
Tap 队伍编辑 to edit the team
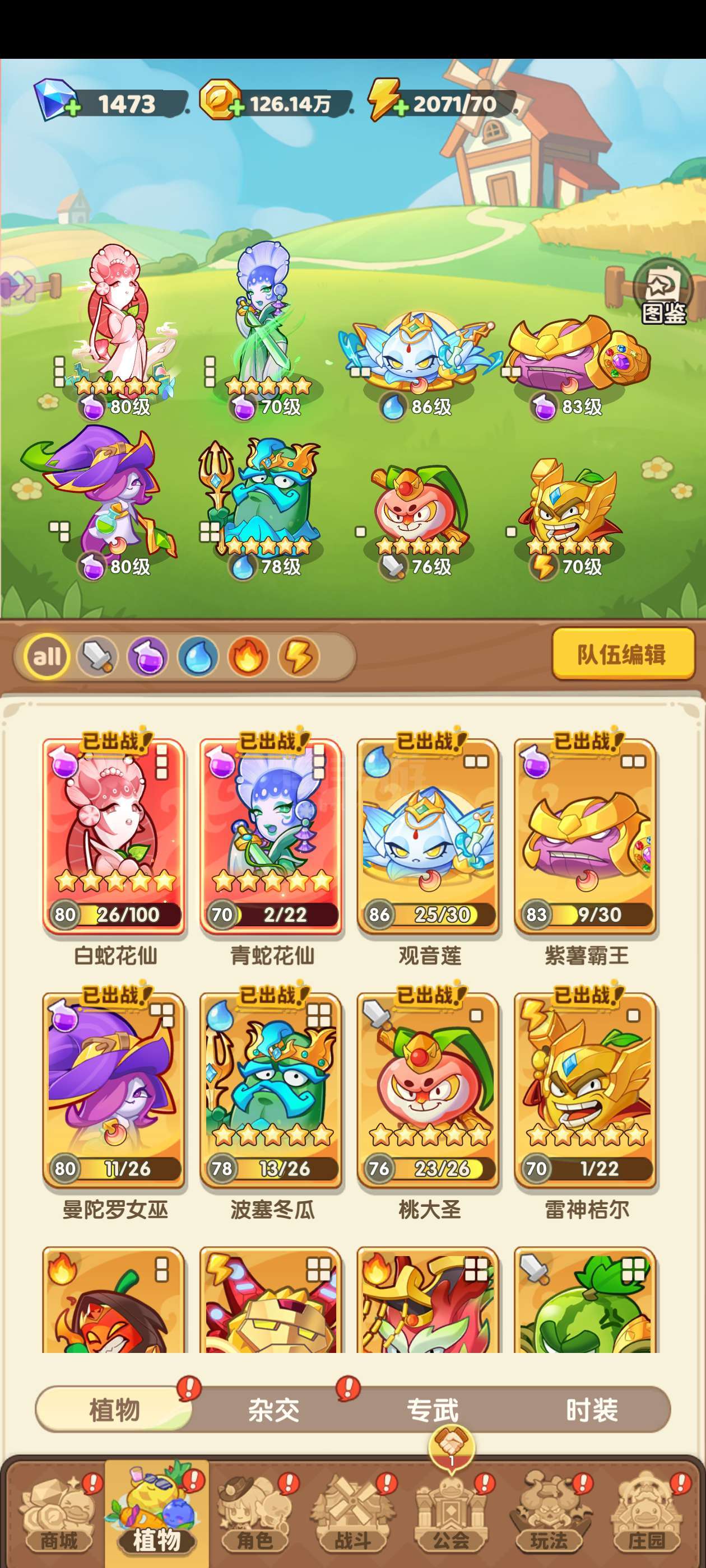click(x=623, y=654)
